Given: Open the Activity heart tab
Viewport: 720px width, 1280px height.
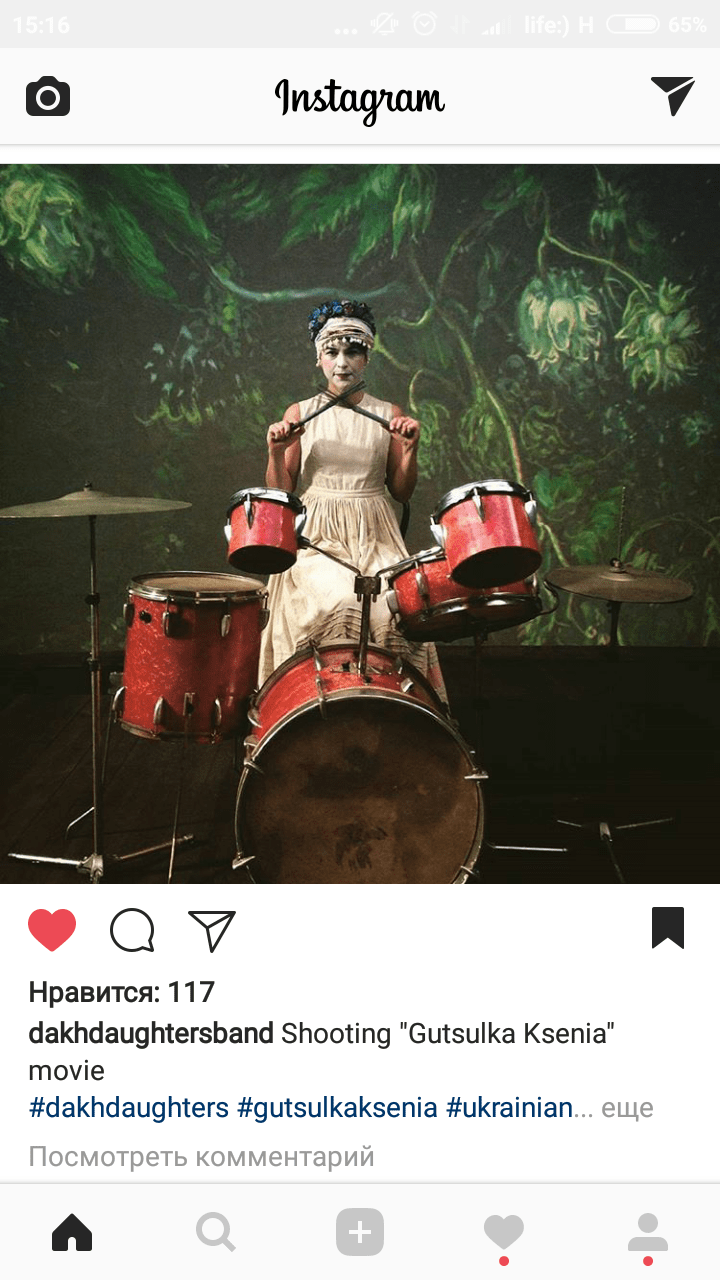Looking at the screenshot, I should click(x=504, y=1232).
